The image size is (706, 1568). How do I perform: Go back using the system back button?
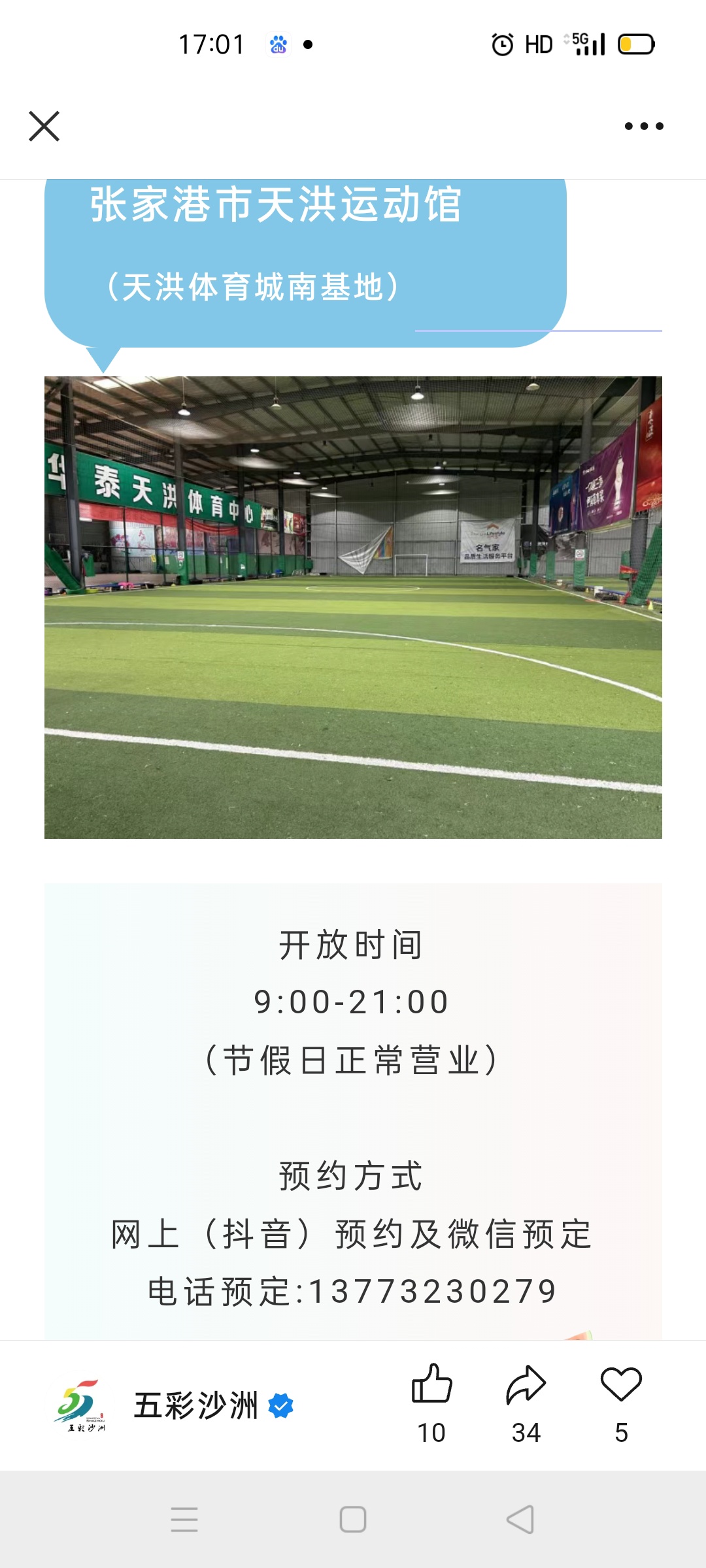520,1519
